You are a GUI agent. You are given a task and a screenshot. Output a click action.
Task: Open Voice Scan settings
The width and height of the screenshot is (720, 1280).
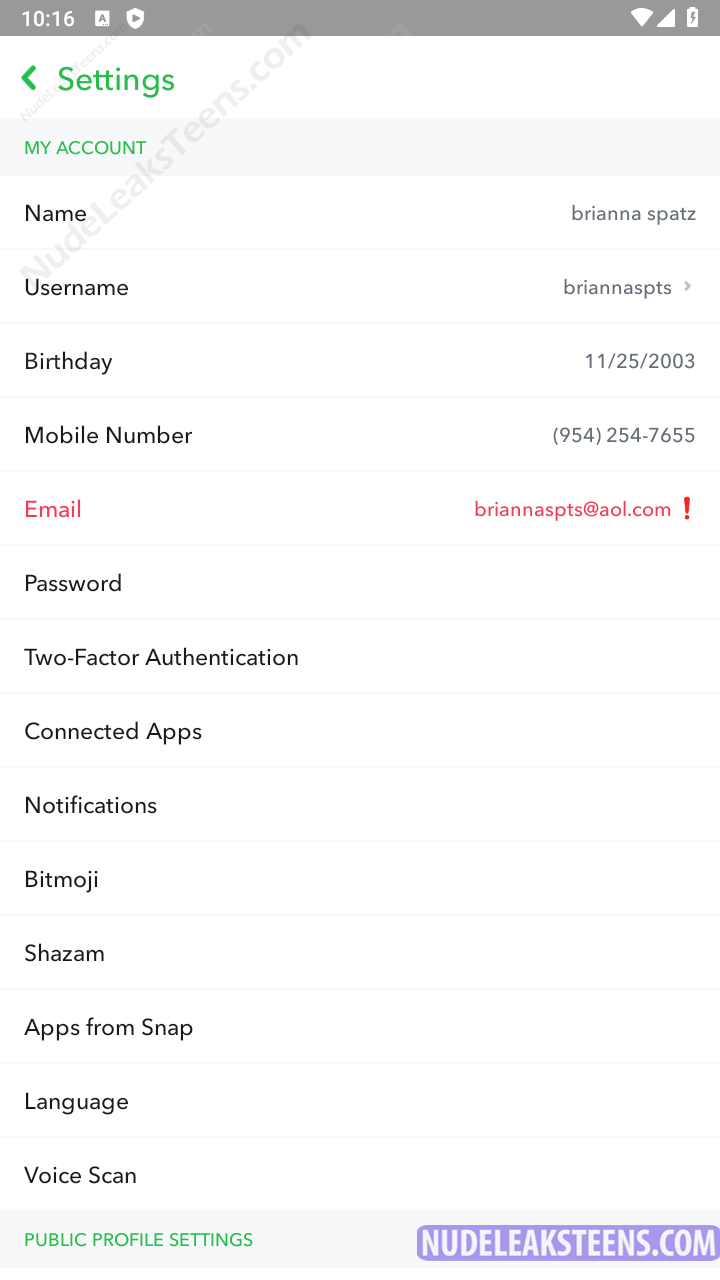tap(360, 1175)
